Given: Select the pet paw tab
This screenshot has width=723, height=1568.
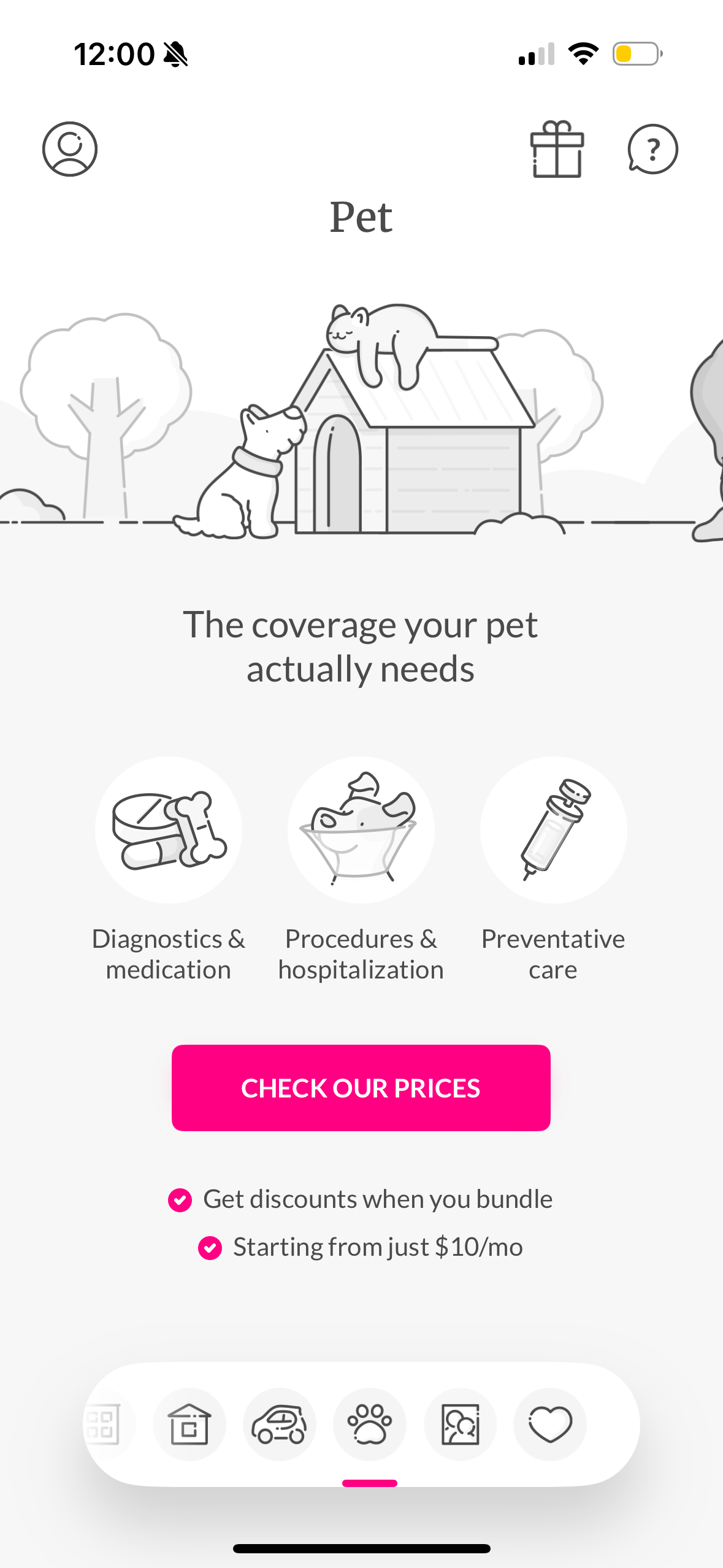Looking at the screenshot, I should 369,1424.
